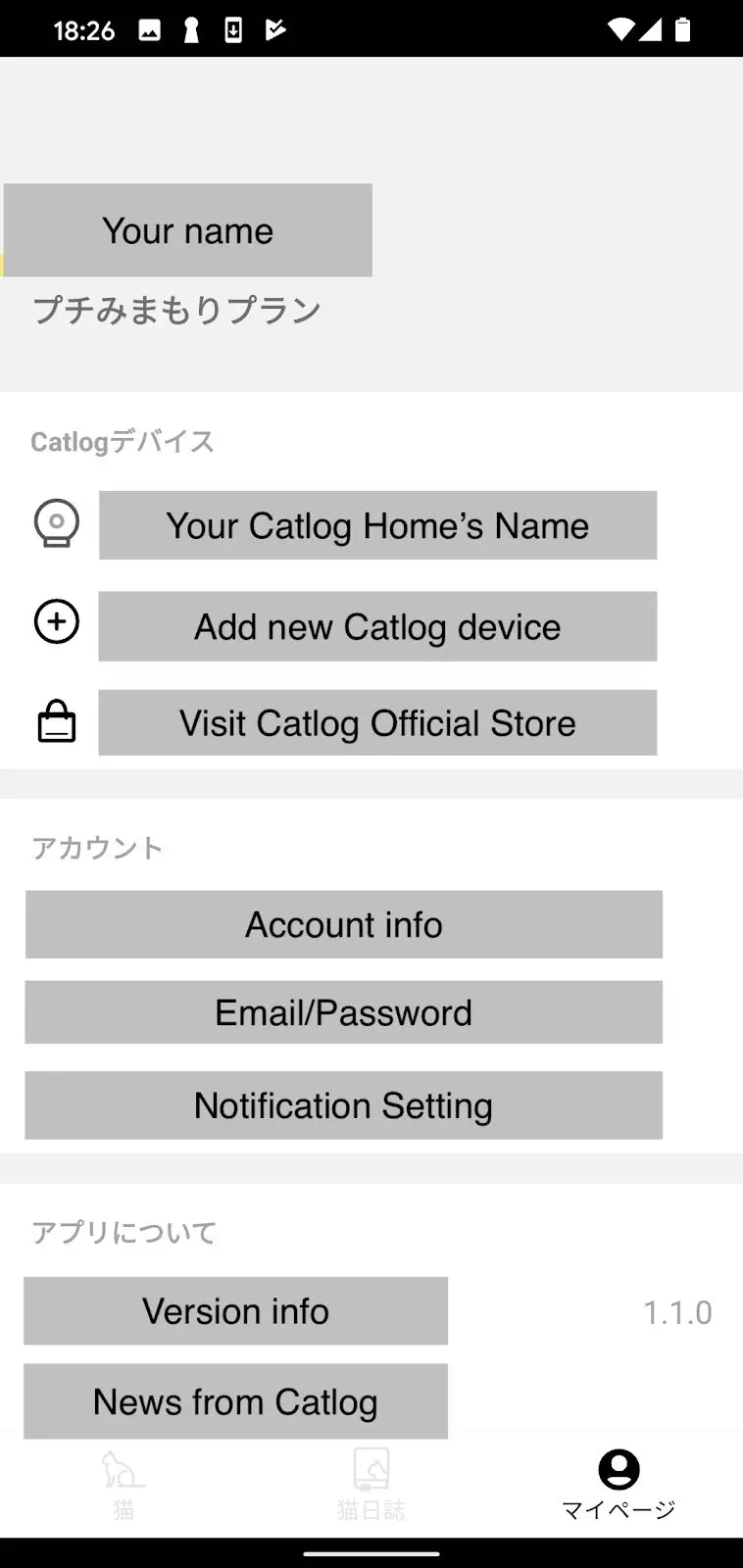Screen dimensions: 743x1568
Task: Tap the profile icon above マイページ
Action: pos(618,1469)
